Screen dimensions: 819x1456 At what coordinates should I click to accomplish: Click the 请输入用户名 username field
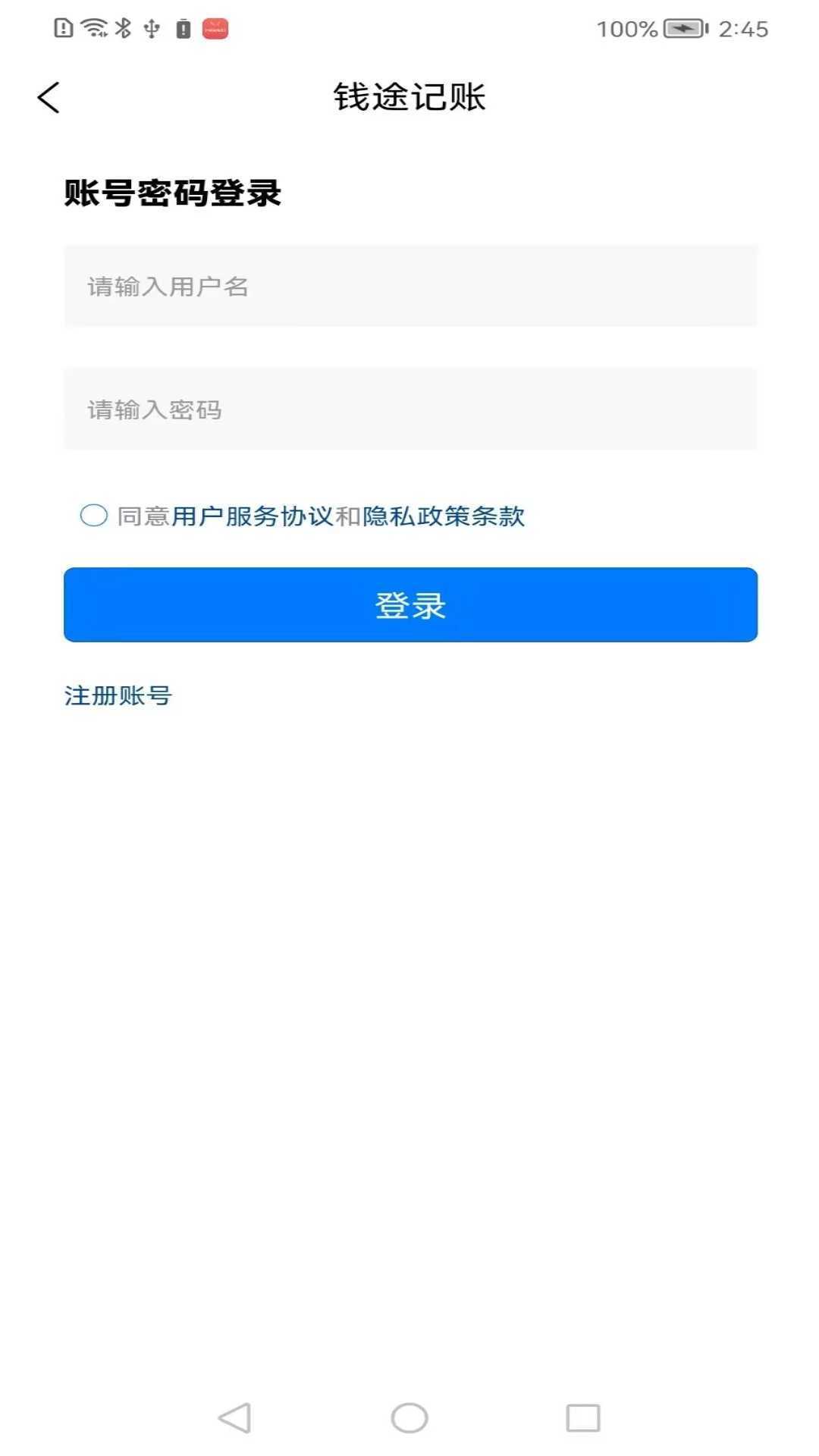click(x=409, y=287)
